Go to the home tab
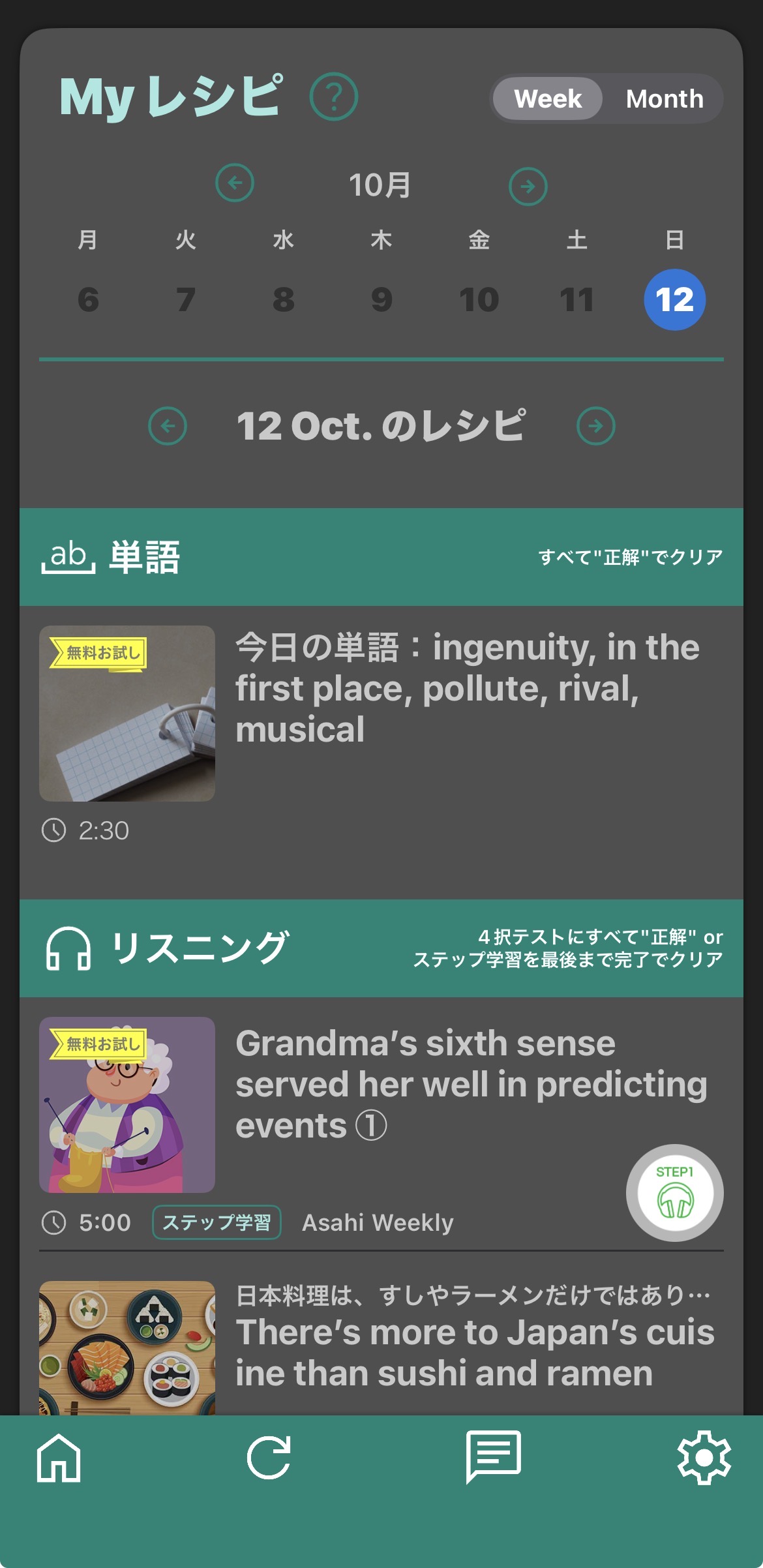Screen dimensions: 763x1568 point(59,1458)
